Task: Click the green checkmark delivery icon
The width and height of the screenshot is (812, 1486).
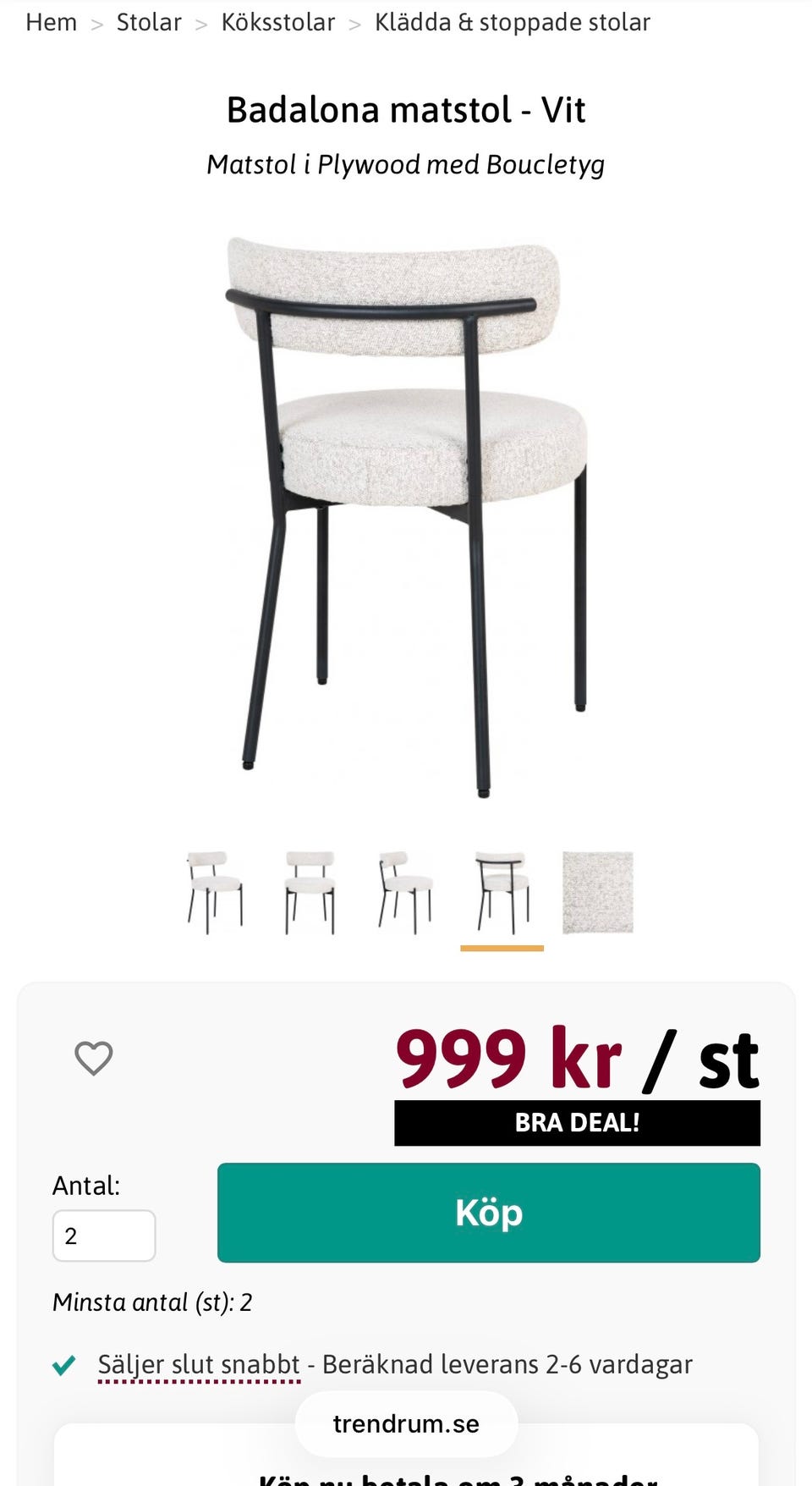Action: point(63,1365)
